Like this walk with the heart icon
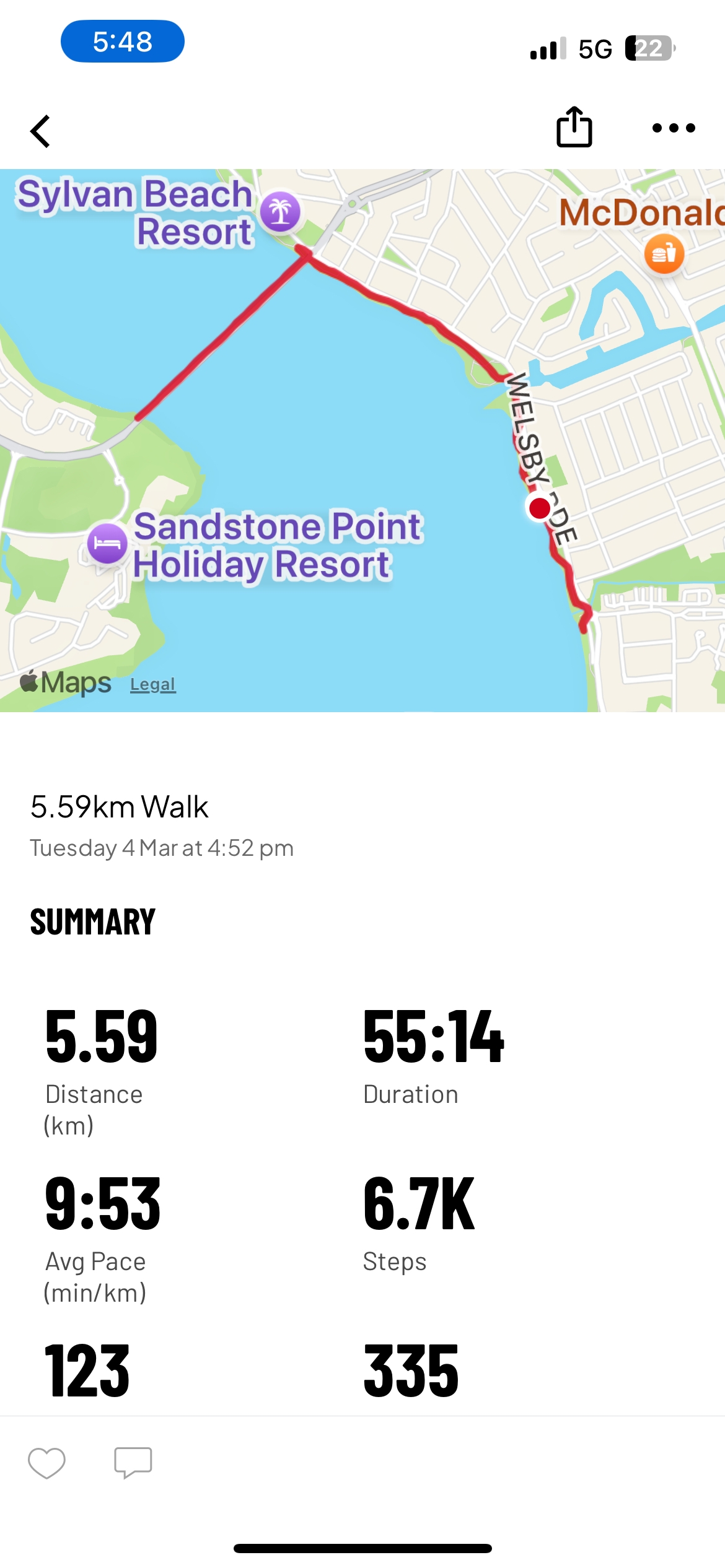The width and height of the screenshot is (725, 1568). [x=46, y=1463]
